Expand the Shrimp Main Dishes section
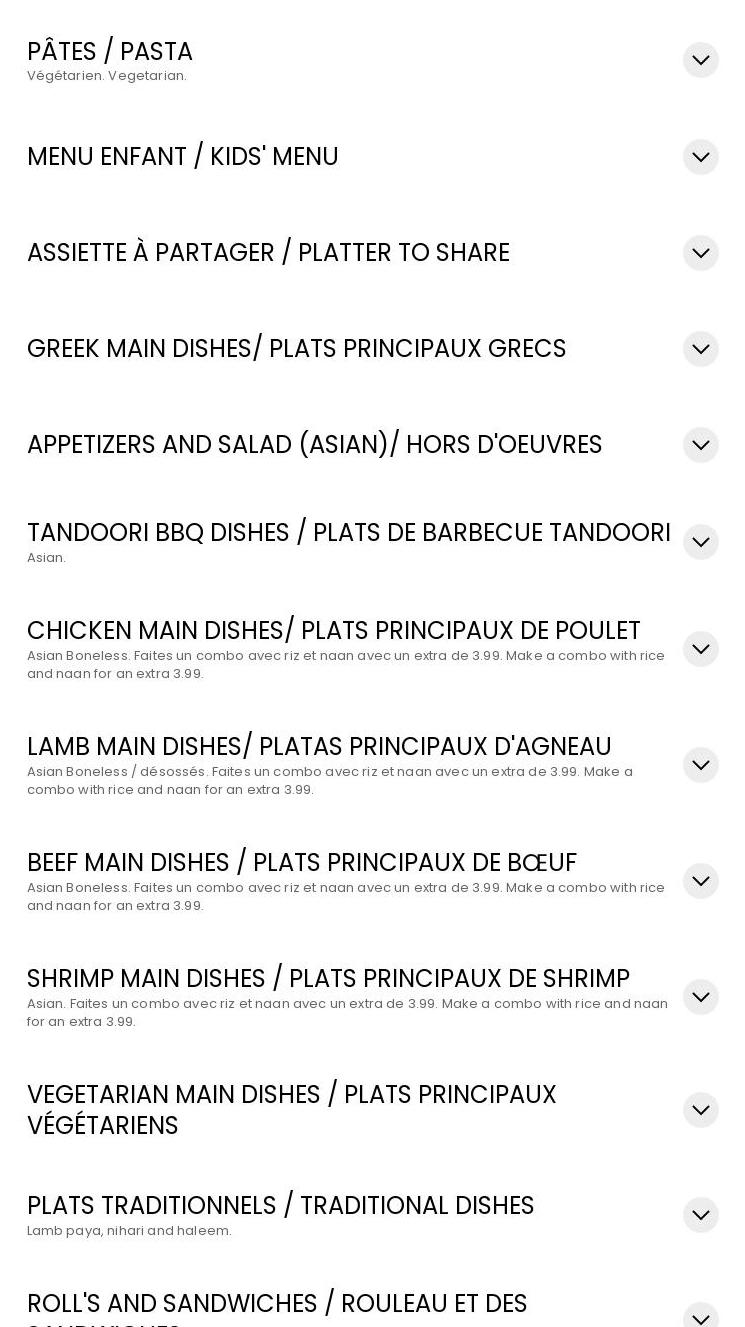 coord(700,997)
